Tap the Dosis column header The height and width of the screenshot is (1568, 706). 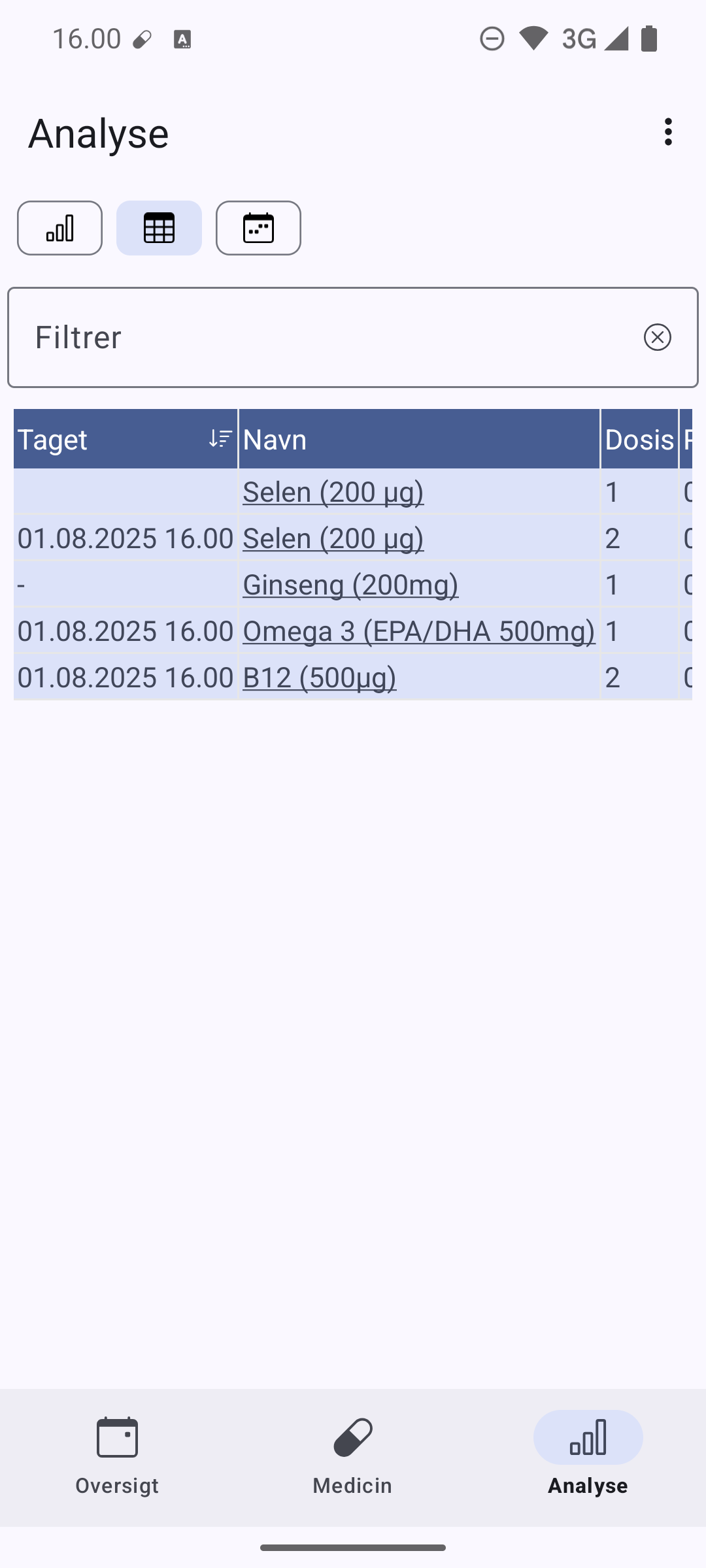[x=639, y=439]
